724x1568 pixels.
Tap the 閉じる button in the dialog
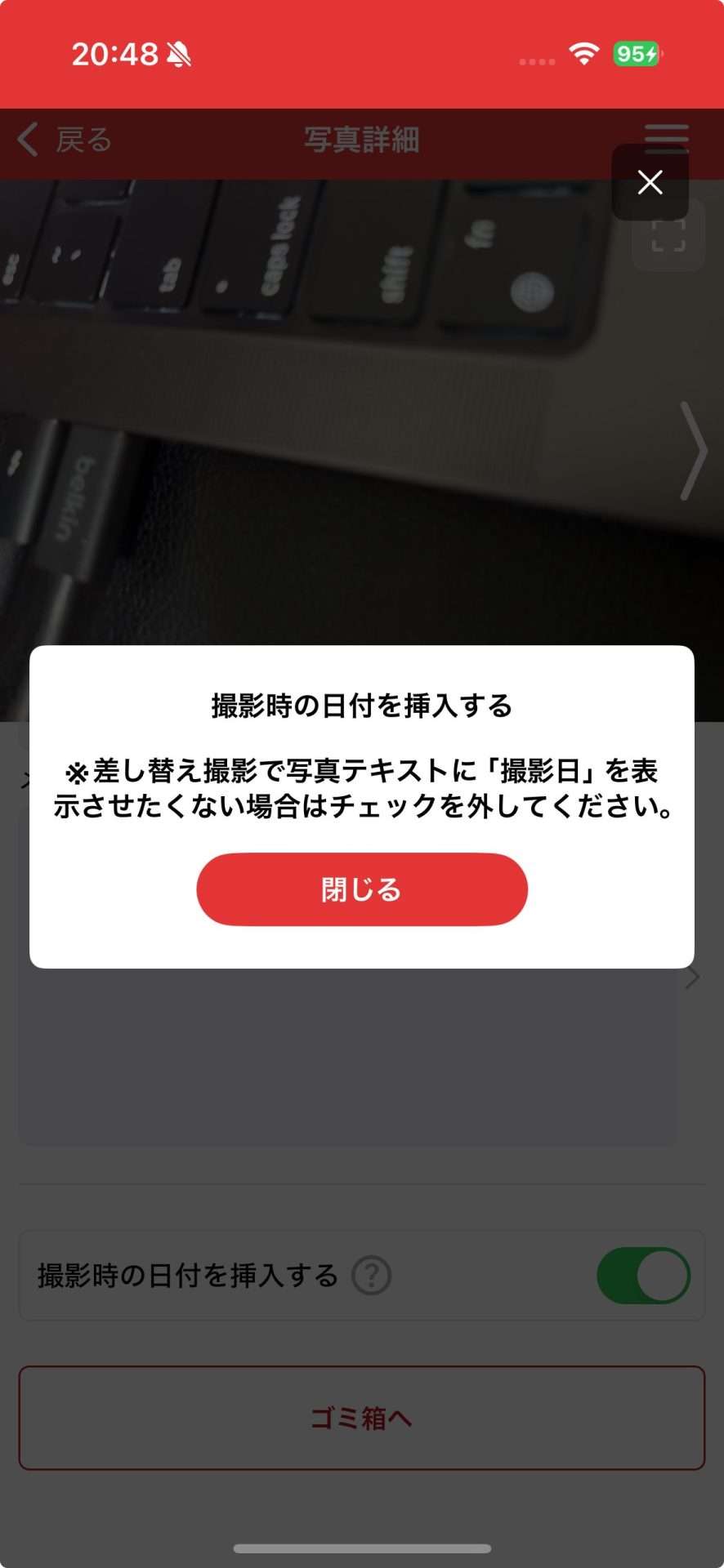click(x=361, y=889)
